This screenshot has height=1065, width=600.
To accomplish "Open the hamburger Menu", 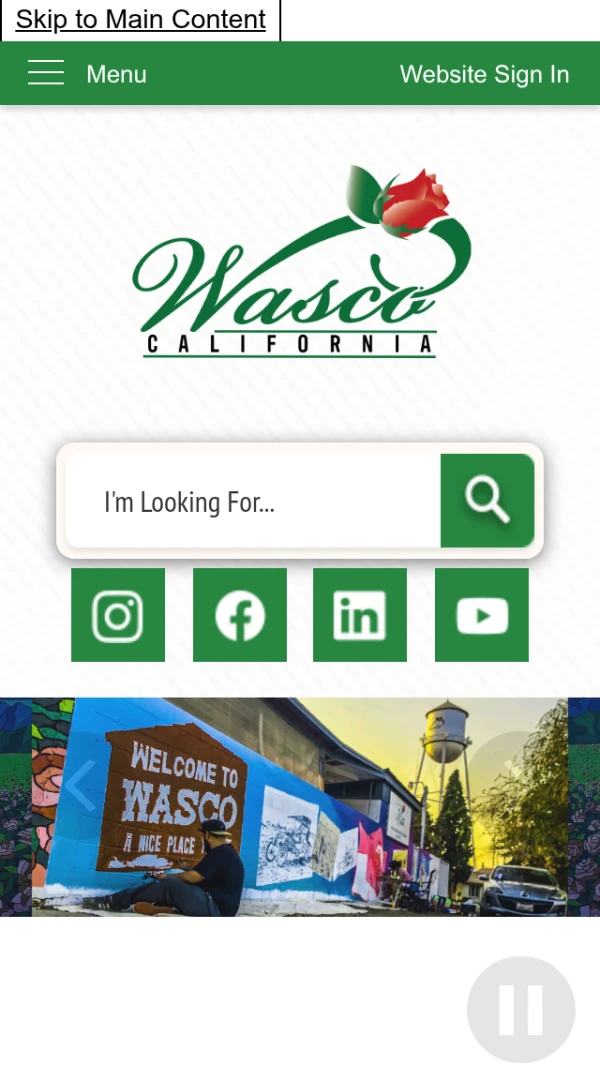I will (x=87, y=73).
